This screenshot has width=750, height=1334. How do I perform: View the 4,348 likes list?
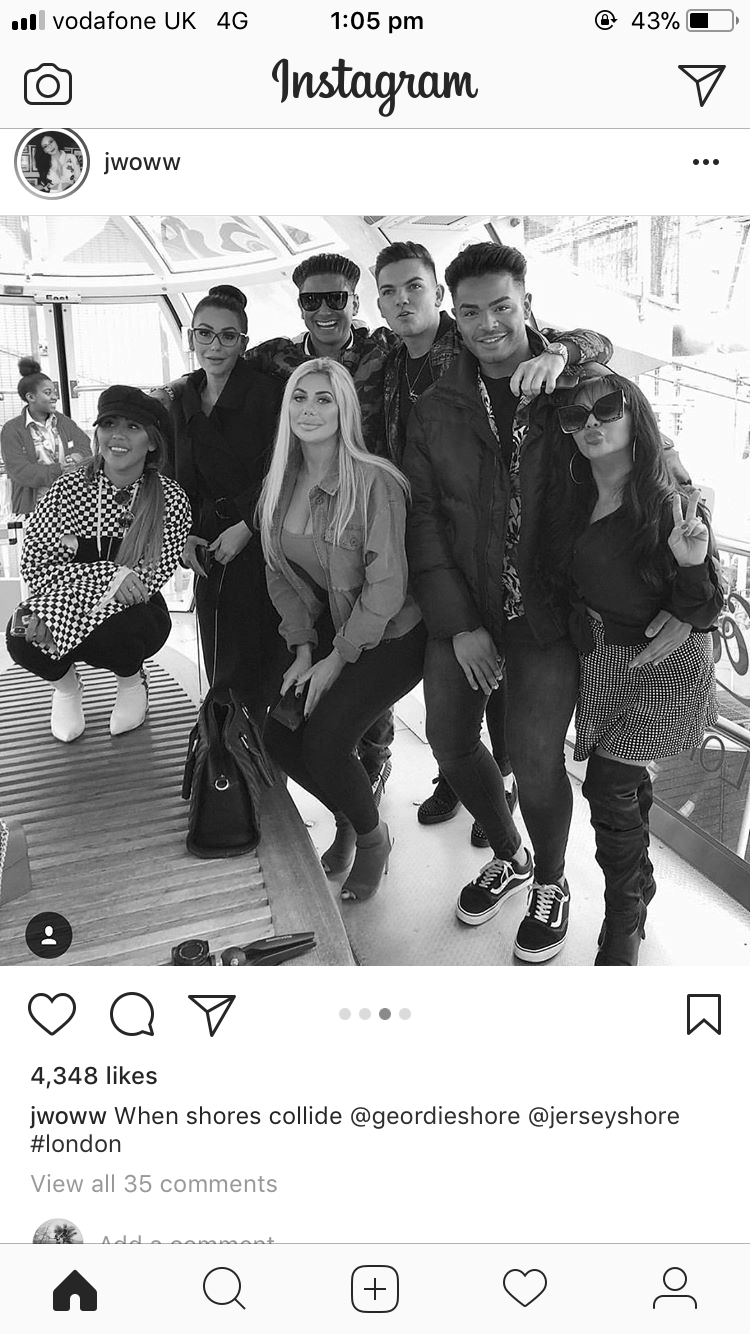point(94,1076)
